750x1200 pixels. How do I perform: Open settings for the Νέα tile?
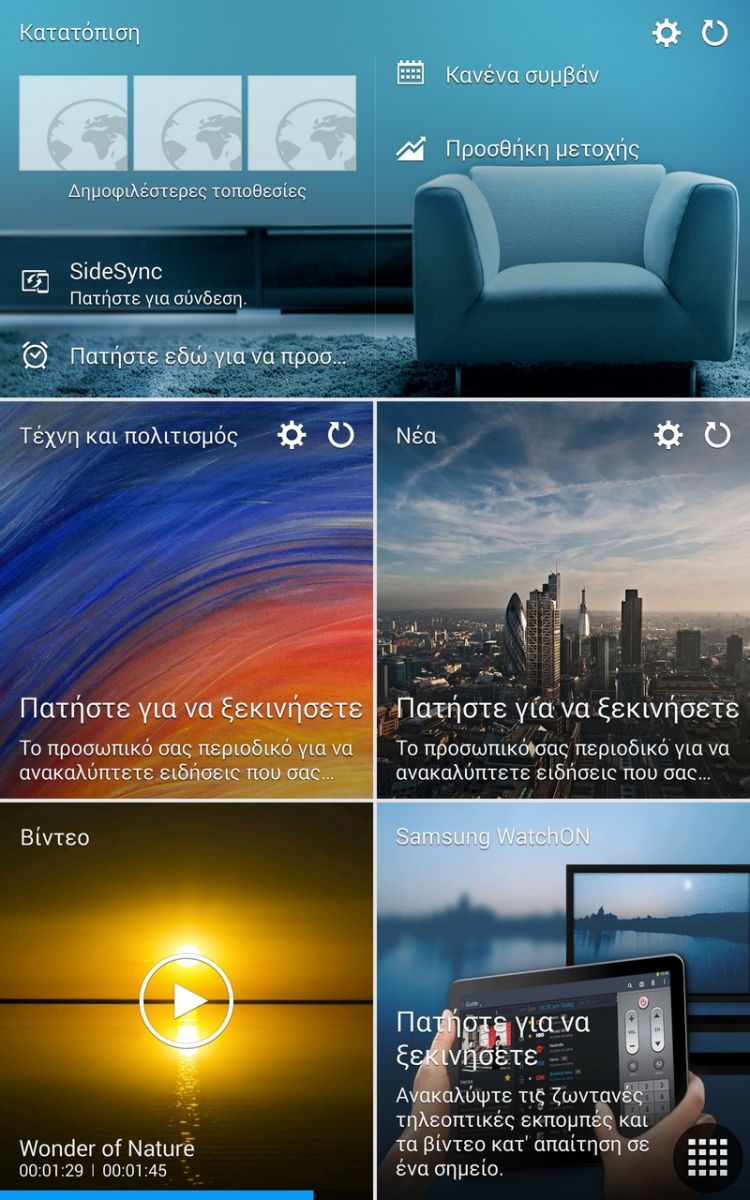[x=667, y=435]
